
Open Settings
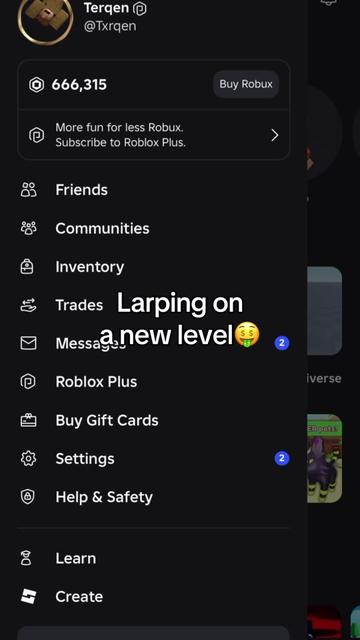pos(153,458)
